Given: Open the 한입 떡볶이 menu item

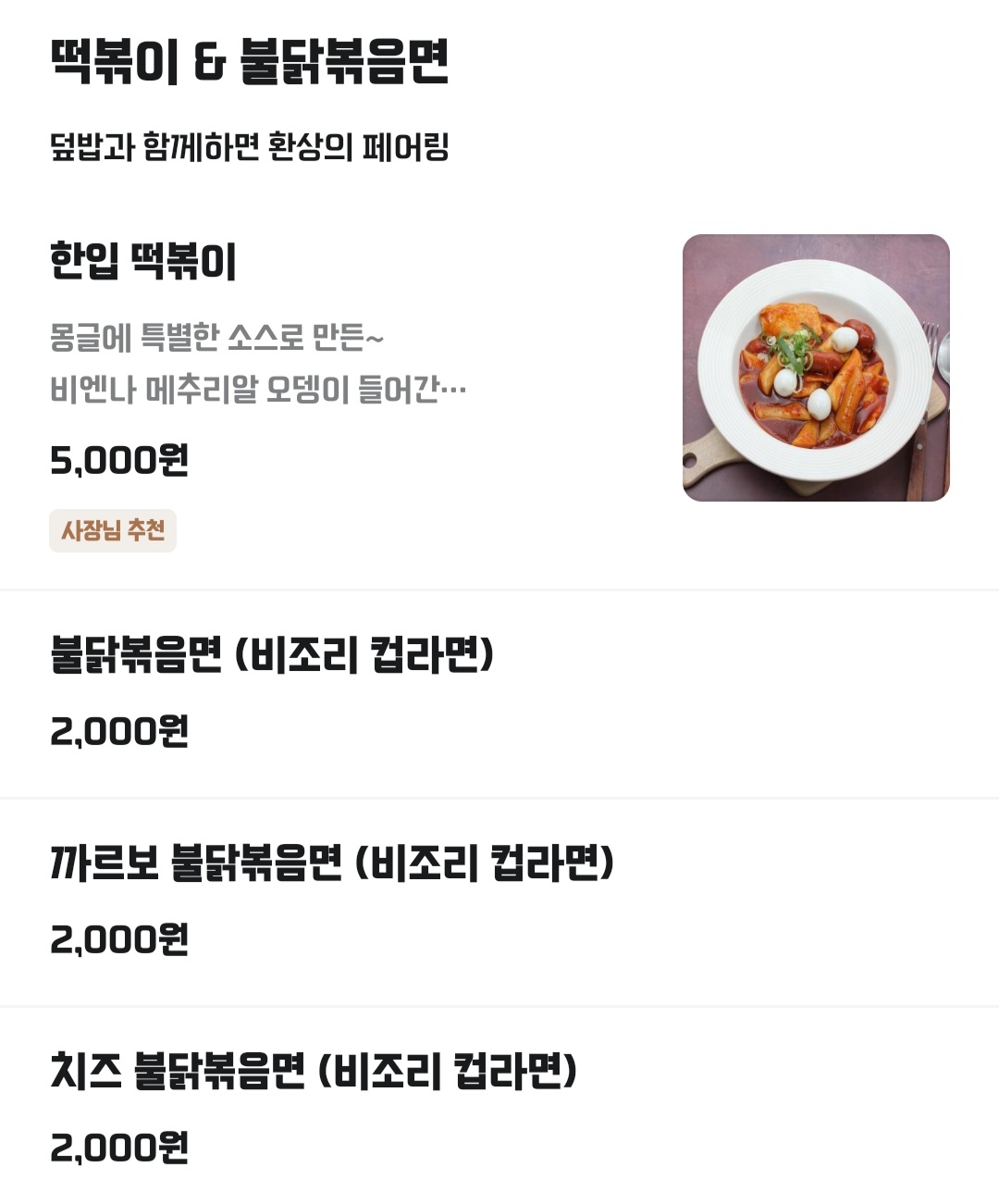Looking at the screenshot, I should (143, 262).
